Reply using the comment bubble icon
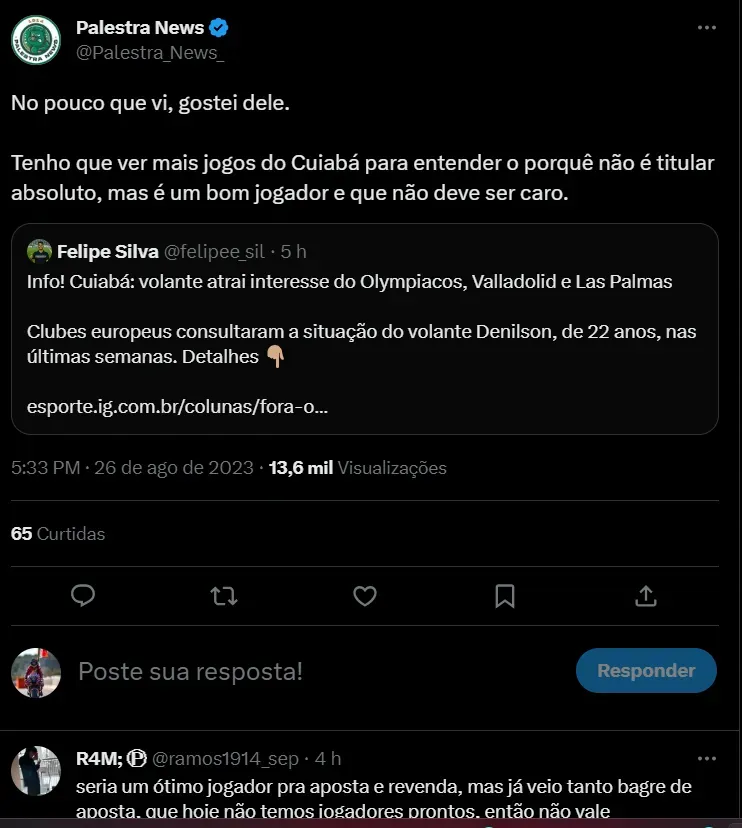This screenshot has height=828, width=742. point(83,596)
